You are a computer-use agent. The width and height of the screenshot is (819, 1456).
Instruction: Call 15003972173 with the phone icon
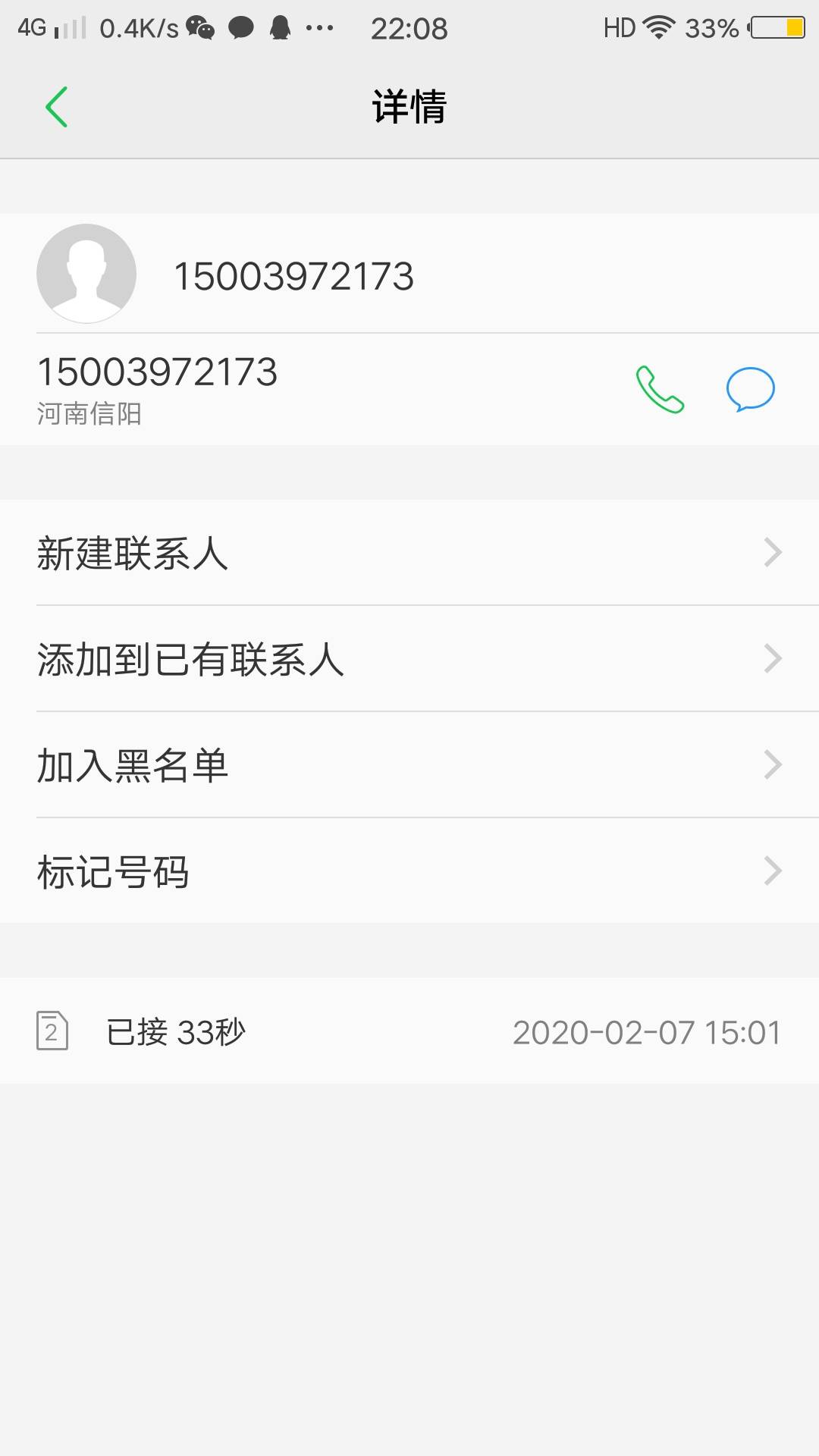660,389
